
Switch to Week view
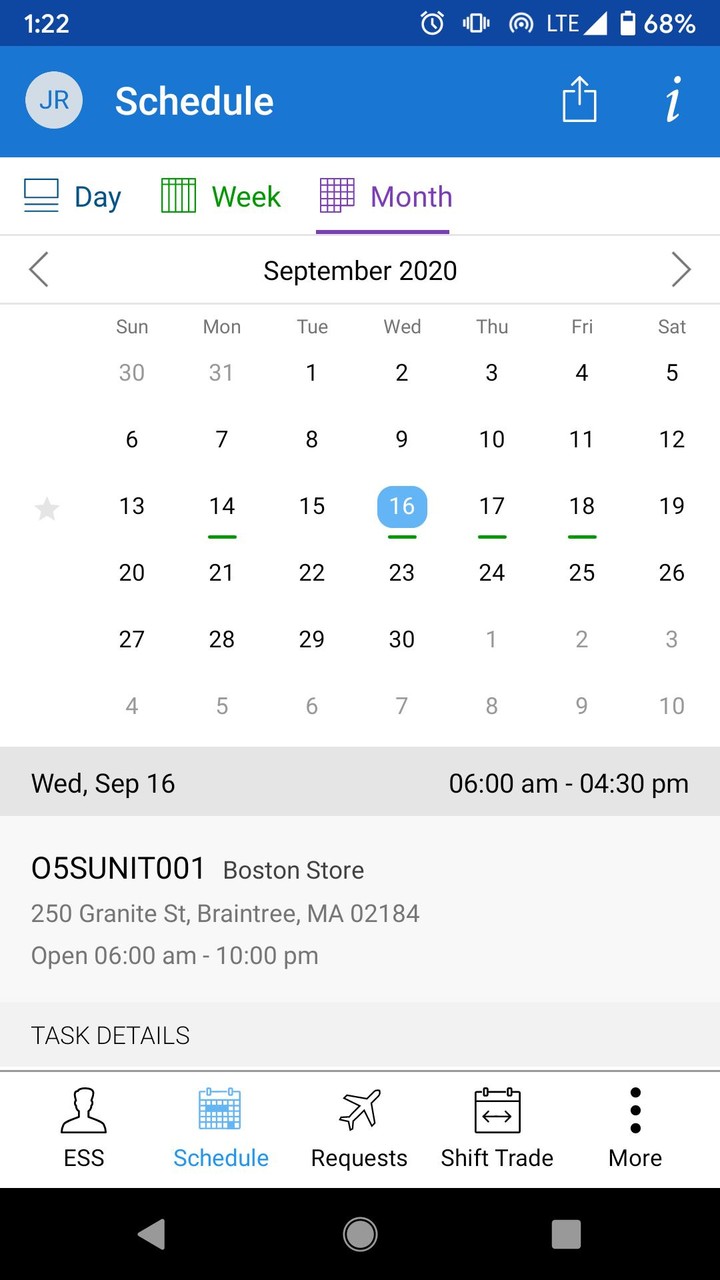pos(221,196)
